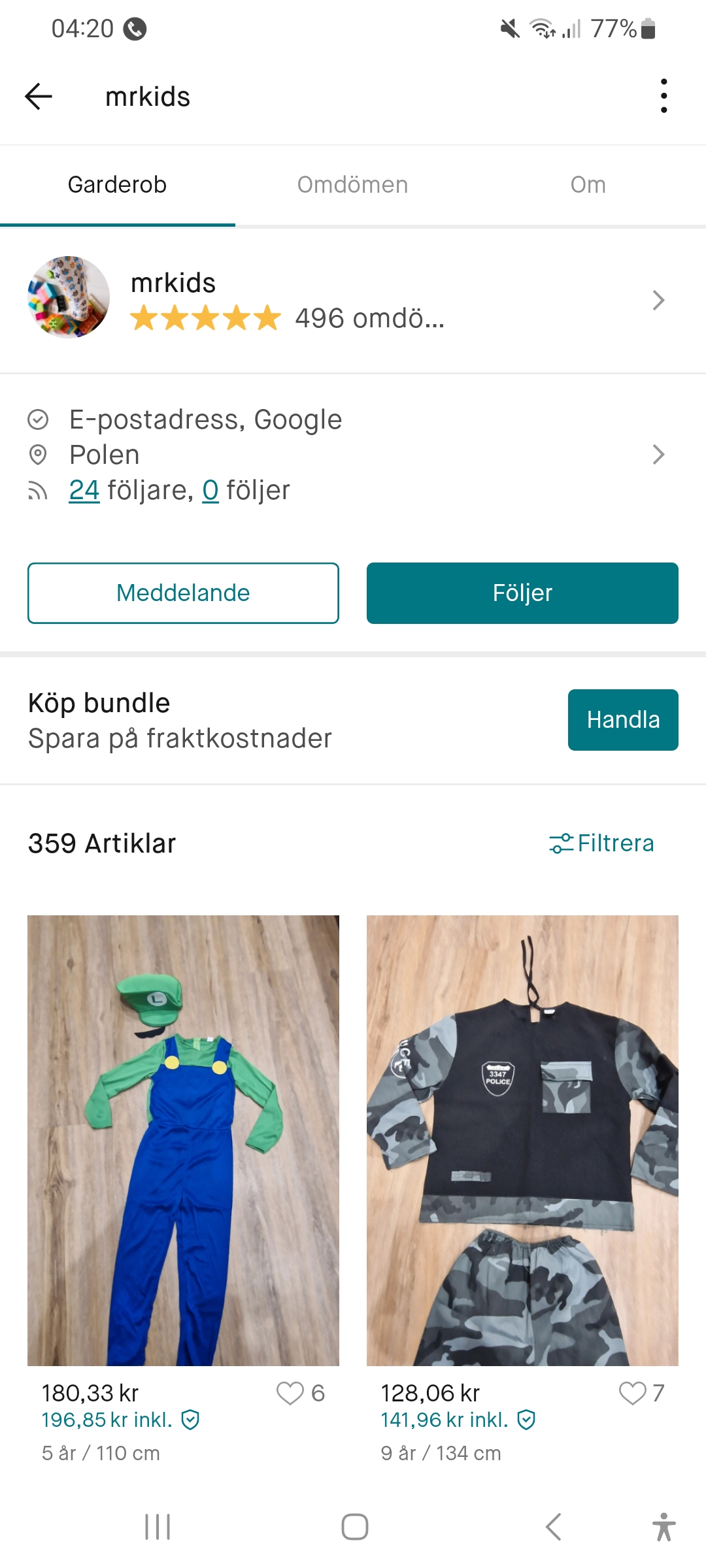This screenshot has width=706, height=1568.
Task: Open the camouflage police costume listing
Action: coord(522,1140)
